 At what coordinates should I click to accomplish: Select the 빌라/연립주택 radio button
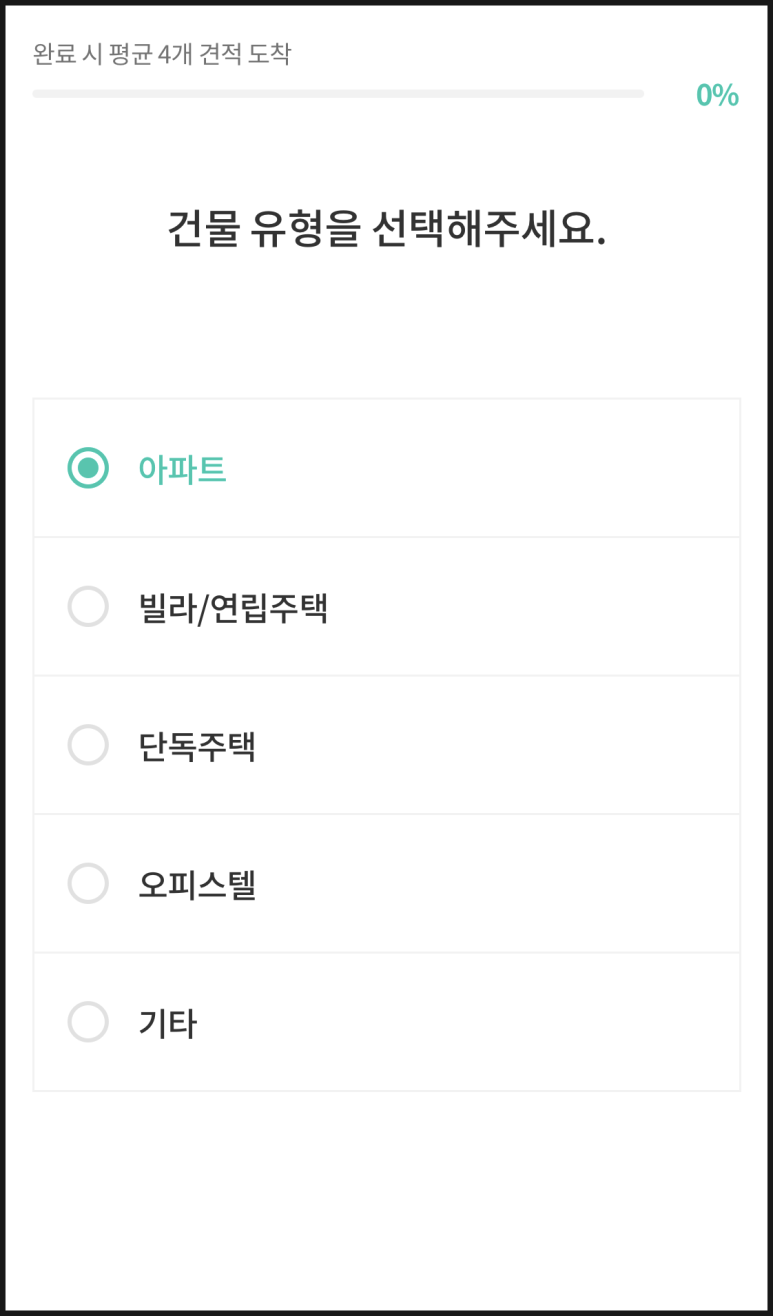tap(88, 606)
